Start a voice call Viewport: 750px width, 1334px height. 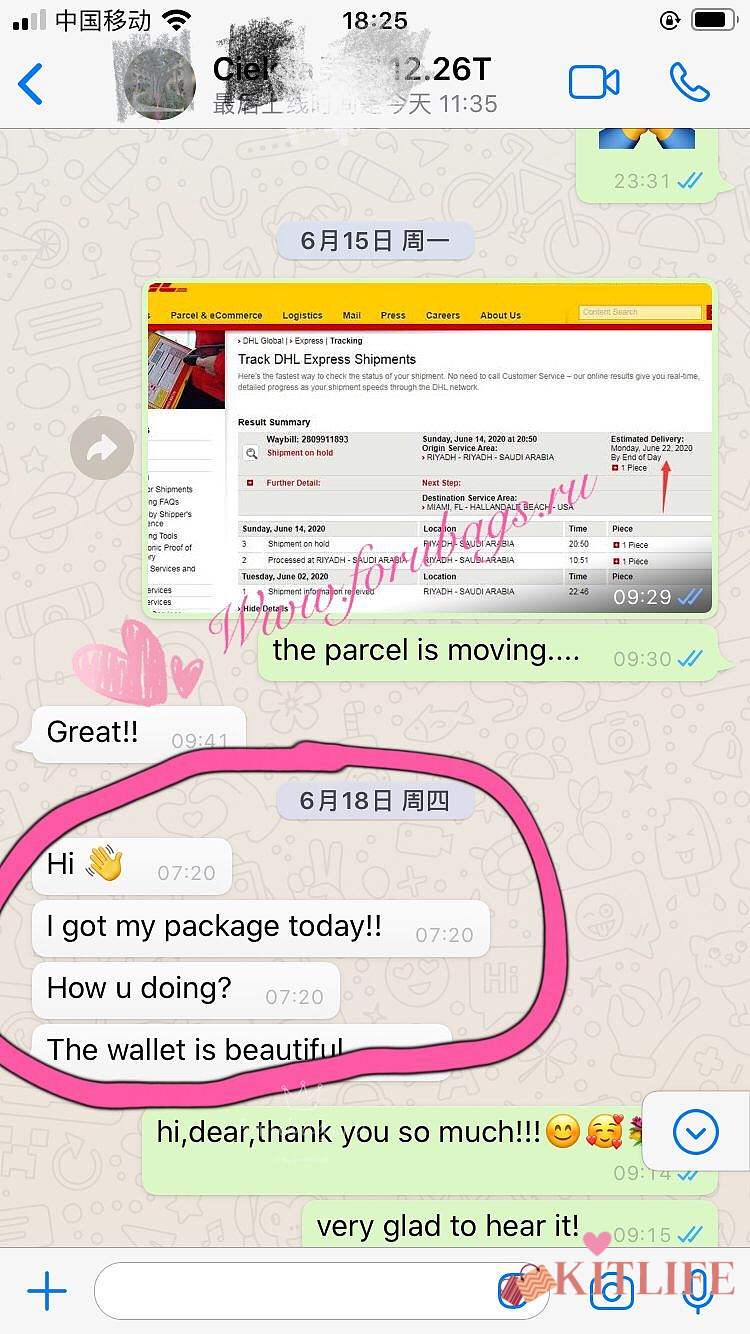point(689,83)
